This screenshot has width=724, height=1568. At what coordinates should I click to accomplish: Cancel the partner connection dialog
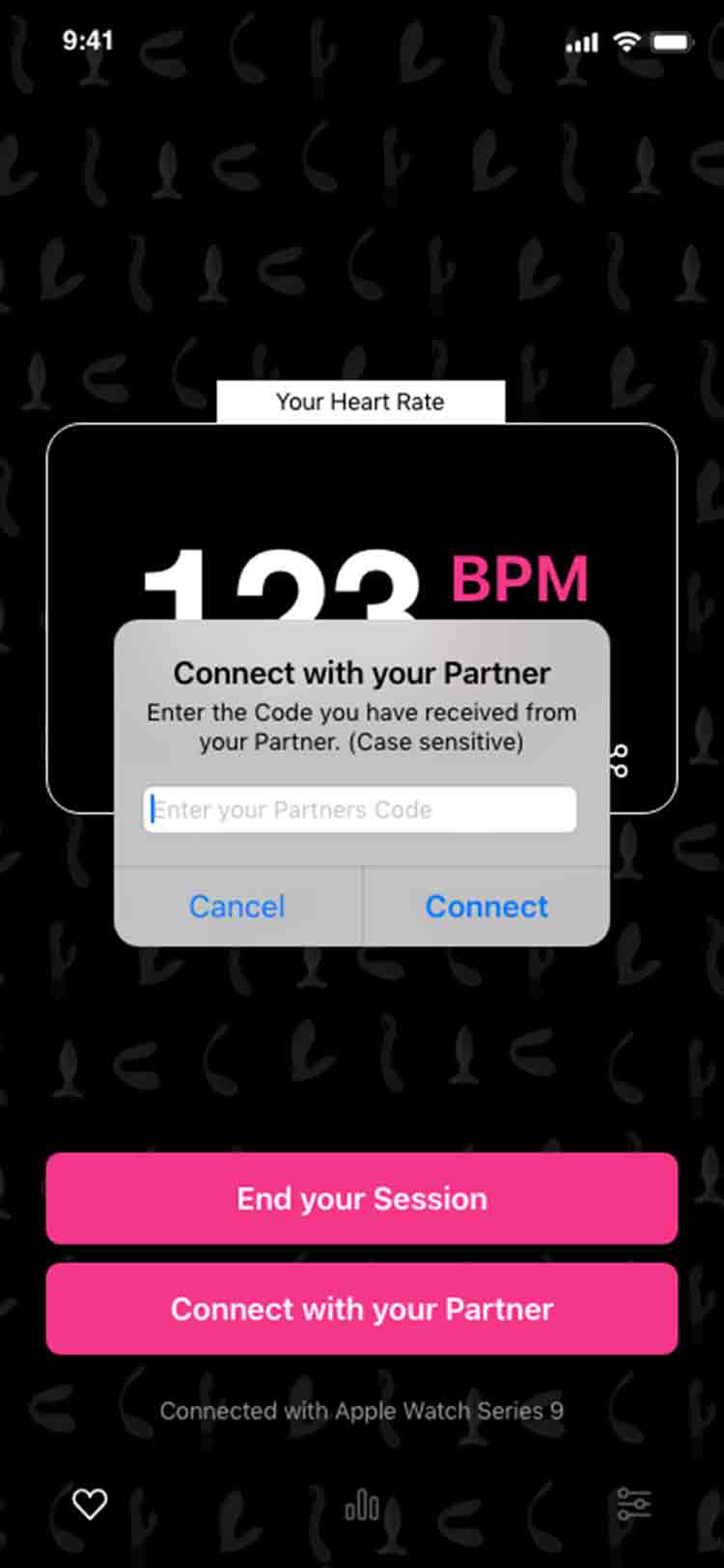click(x=237, y=906)
